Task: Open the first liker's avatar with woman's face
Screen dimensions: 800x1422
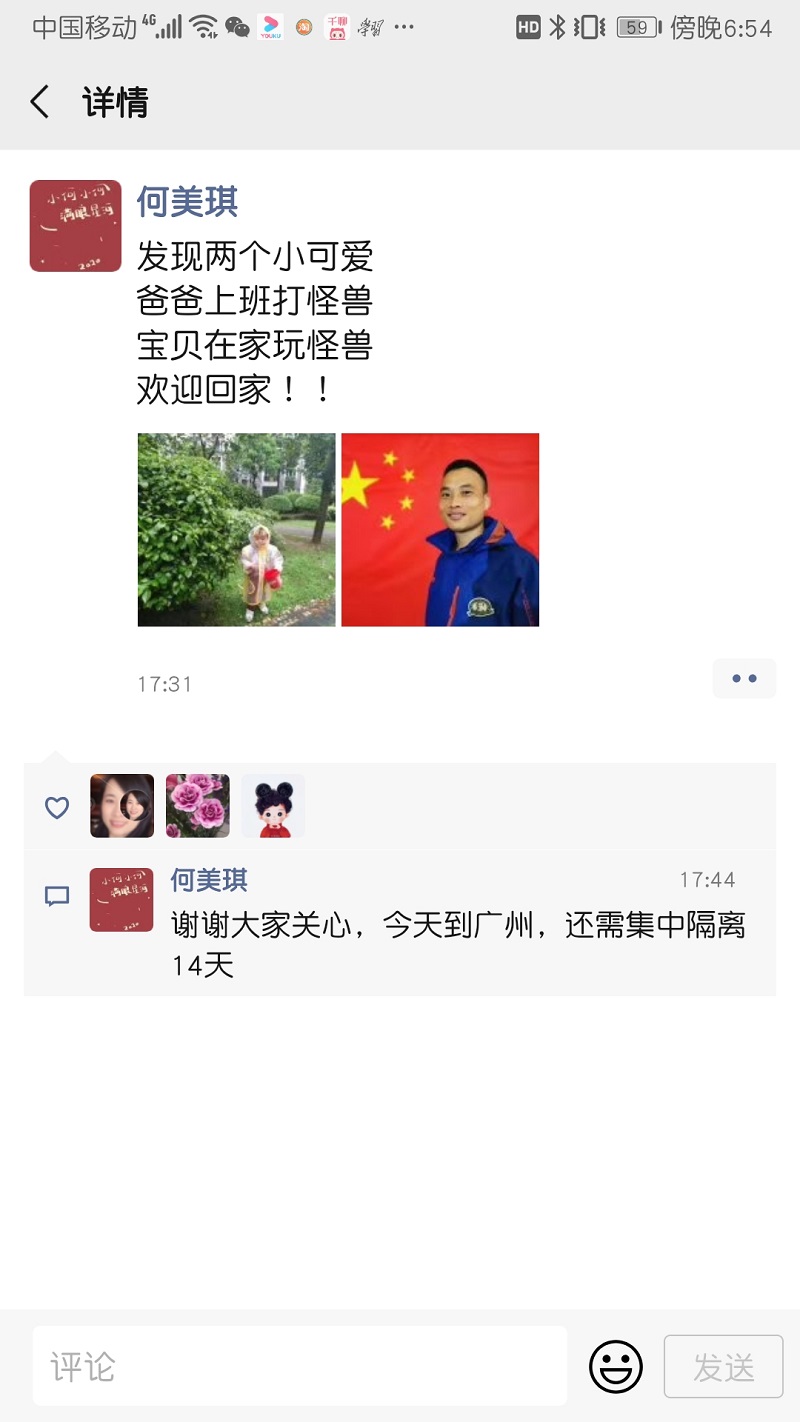Action: point(122,806)
